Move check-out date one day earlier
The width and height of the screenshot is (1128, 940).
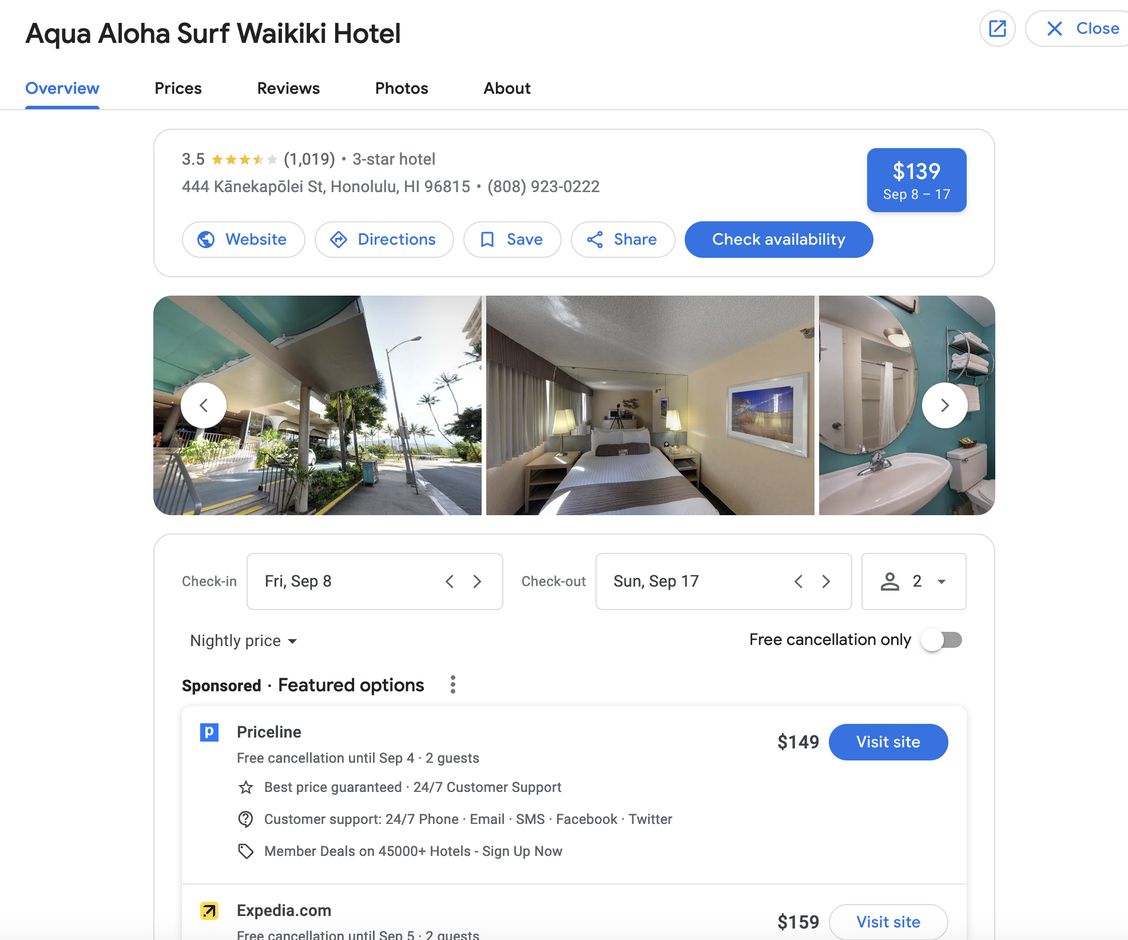[798, 582]
